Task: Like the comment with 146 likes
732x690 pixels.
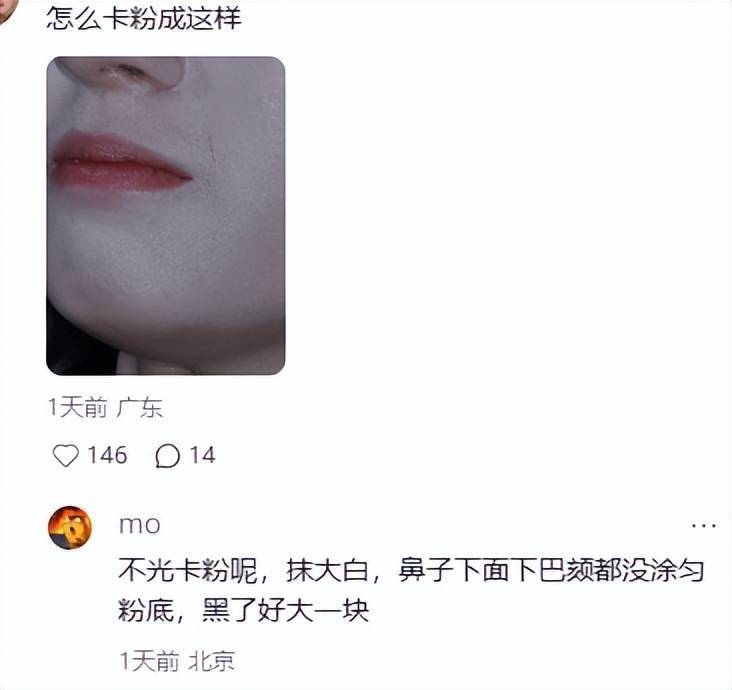Action: click(66, 456)
